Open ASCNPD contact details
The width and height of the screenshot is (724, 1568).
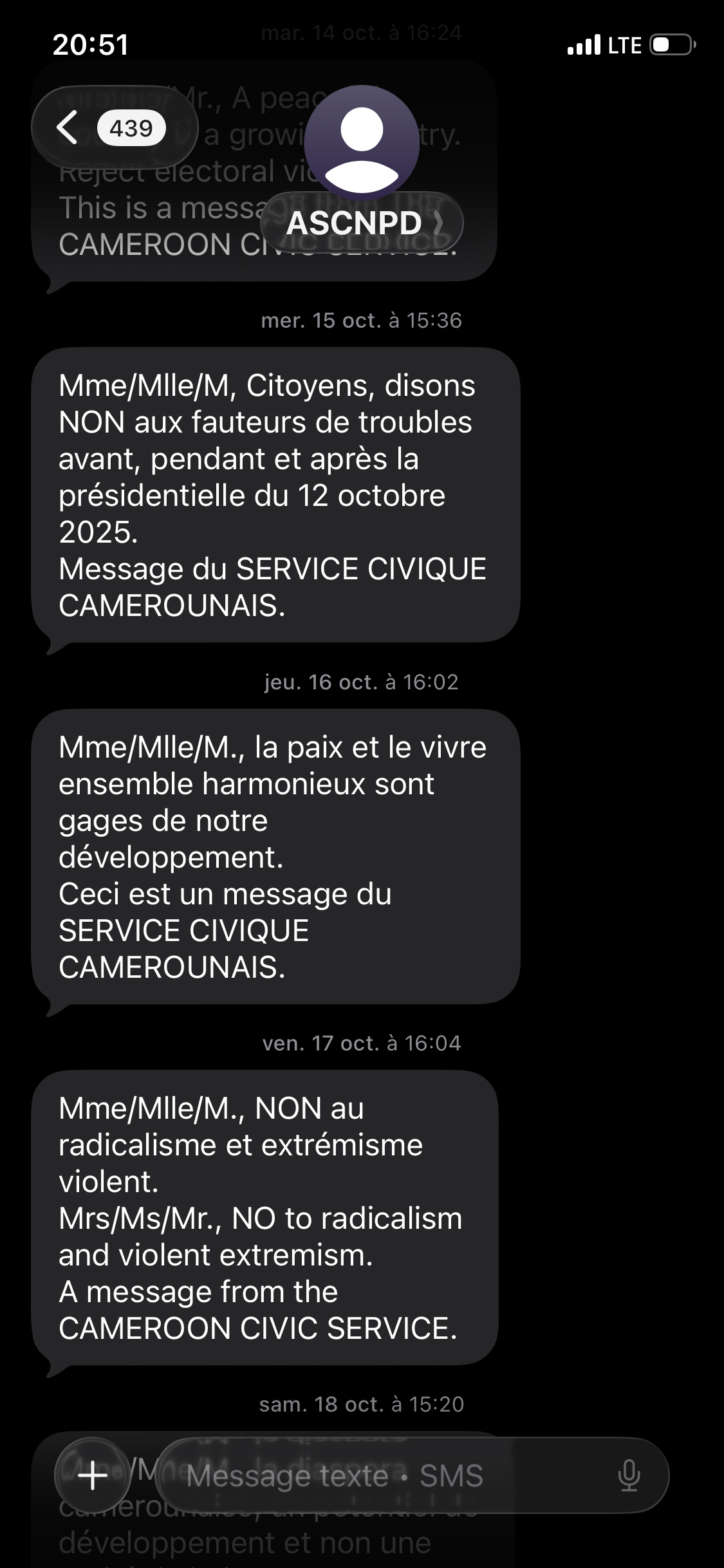tap(362, 223)
